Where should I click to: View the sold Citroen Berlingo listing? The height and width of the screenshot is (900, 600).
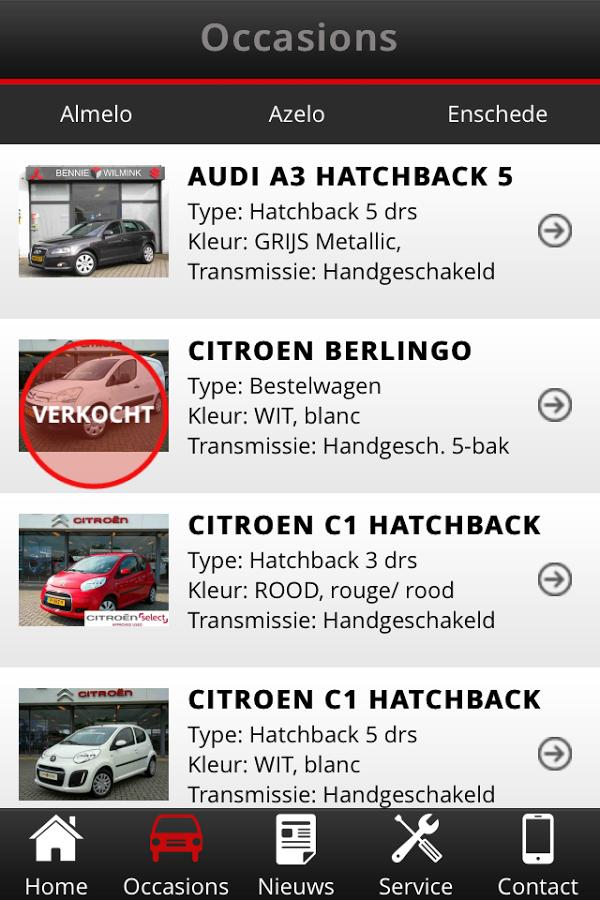300,405
